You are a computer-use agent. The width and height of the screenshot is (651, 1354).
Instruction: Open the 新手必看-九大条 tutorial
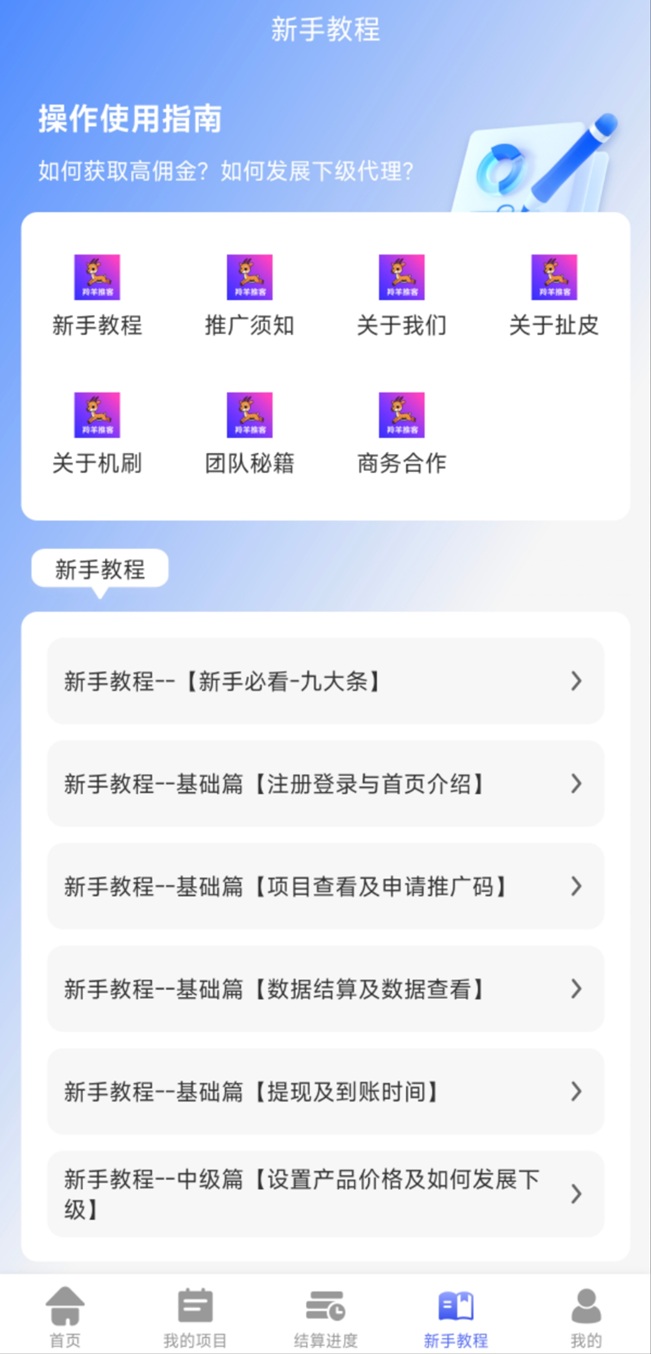coord(325,681)
